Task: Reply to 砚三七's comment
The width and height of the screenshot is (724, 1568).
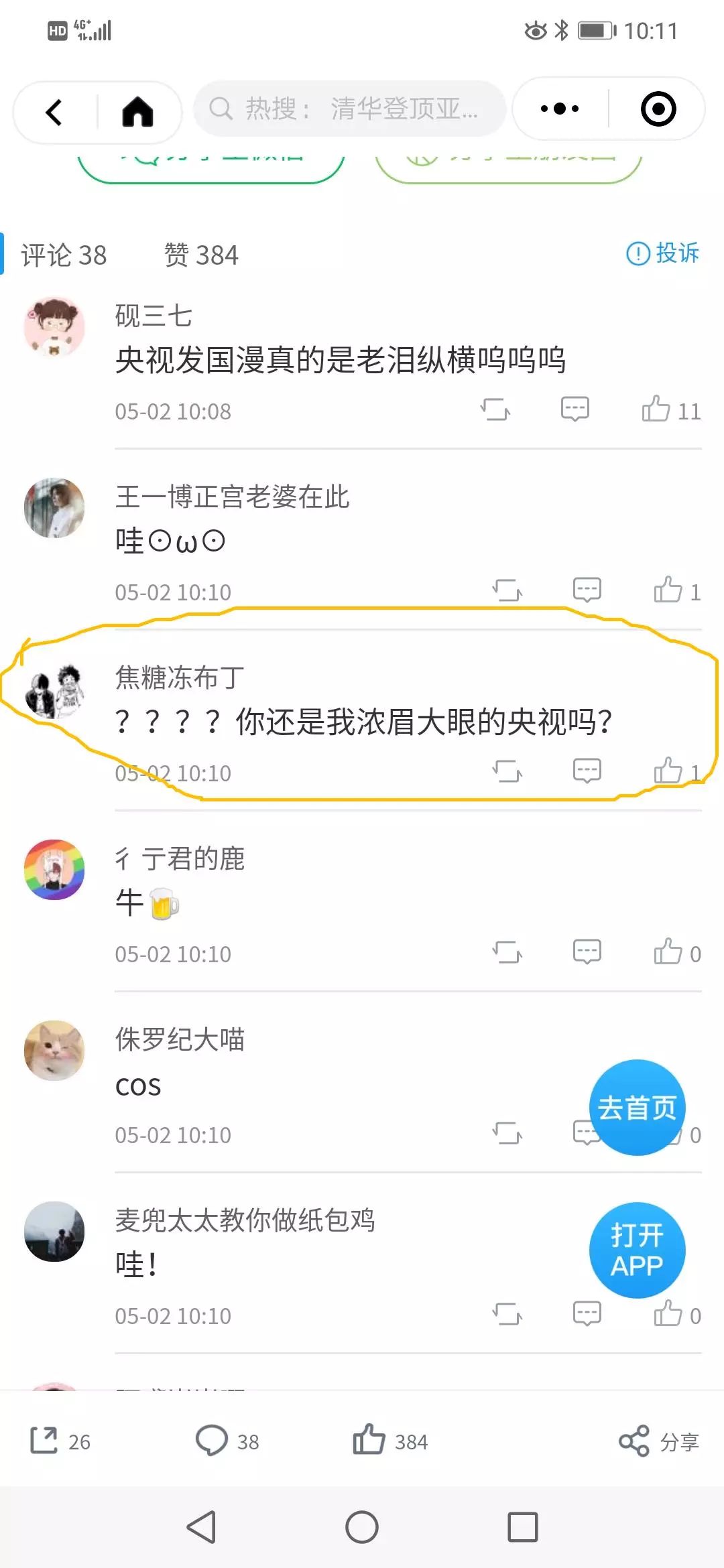Action: 575,409
